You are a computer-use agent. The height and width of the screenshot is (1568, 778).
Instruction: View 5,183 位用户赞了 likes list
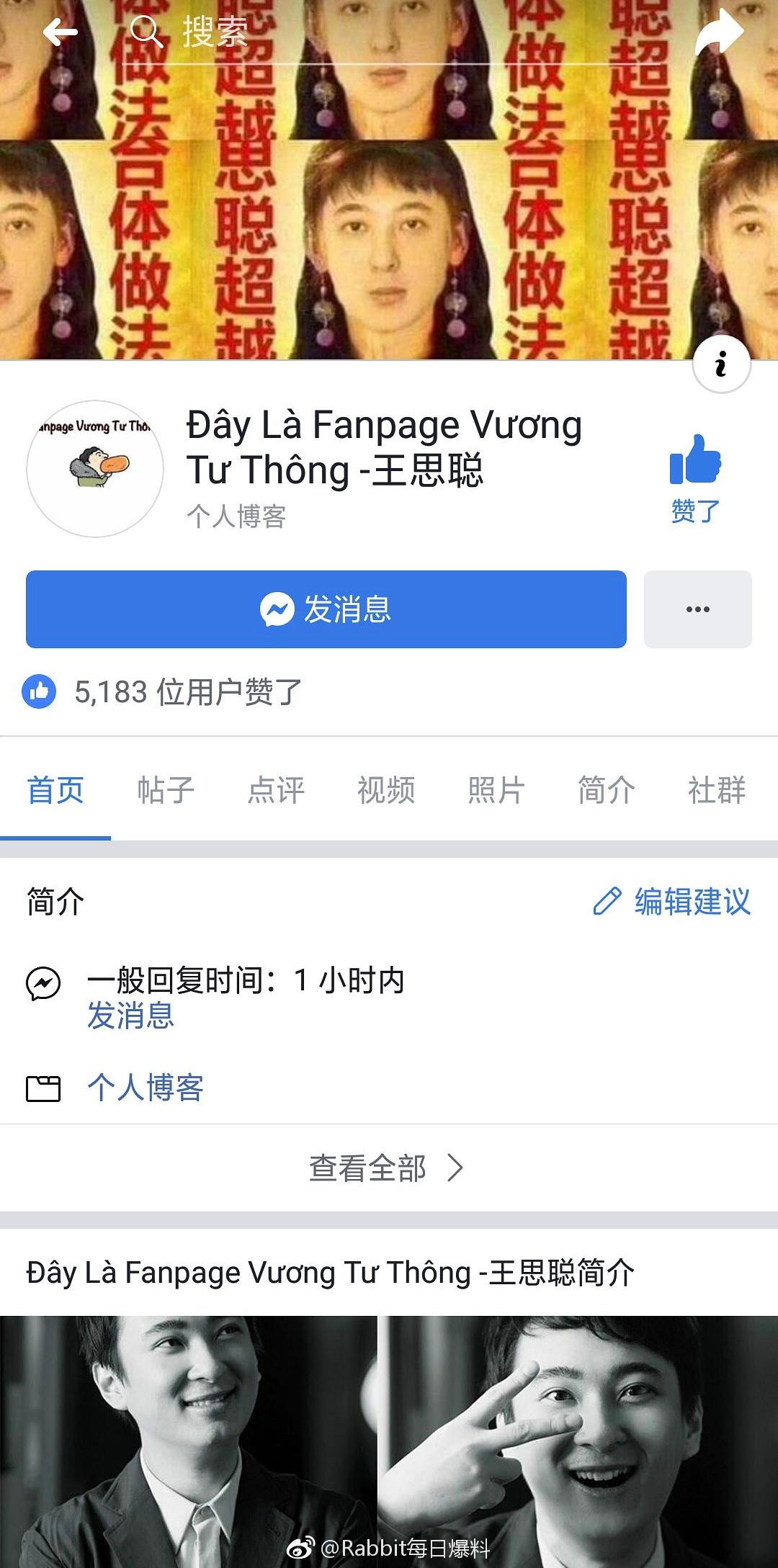(x=187, y=692)
